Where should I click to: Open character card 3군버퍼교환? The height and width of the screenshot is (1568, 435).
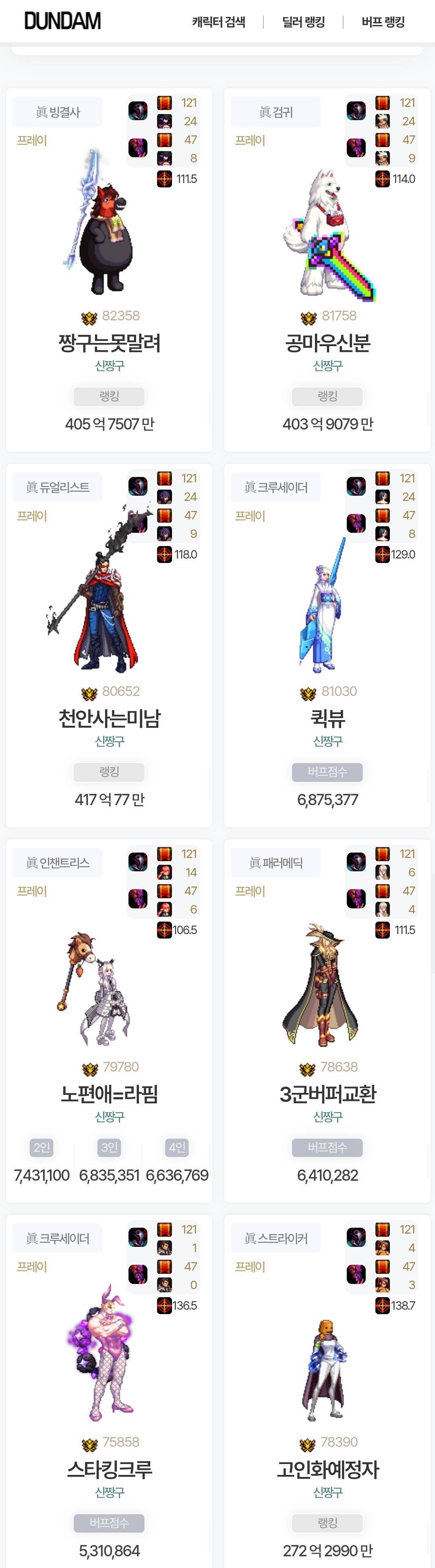point(327,1094)
